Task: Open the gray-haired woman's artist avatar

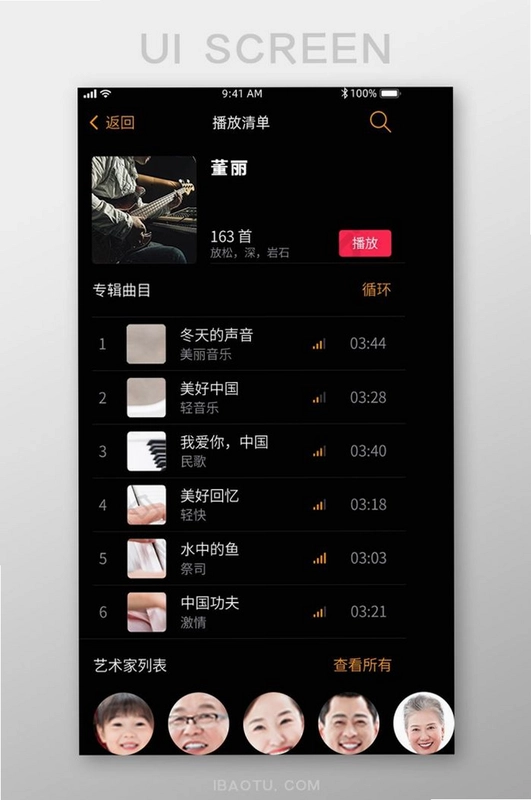Action: (424, 723)
